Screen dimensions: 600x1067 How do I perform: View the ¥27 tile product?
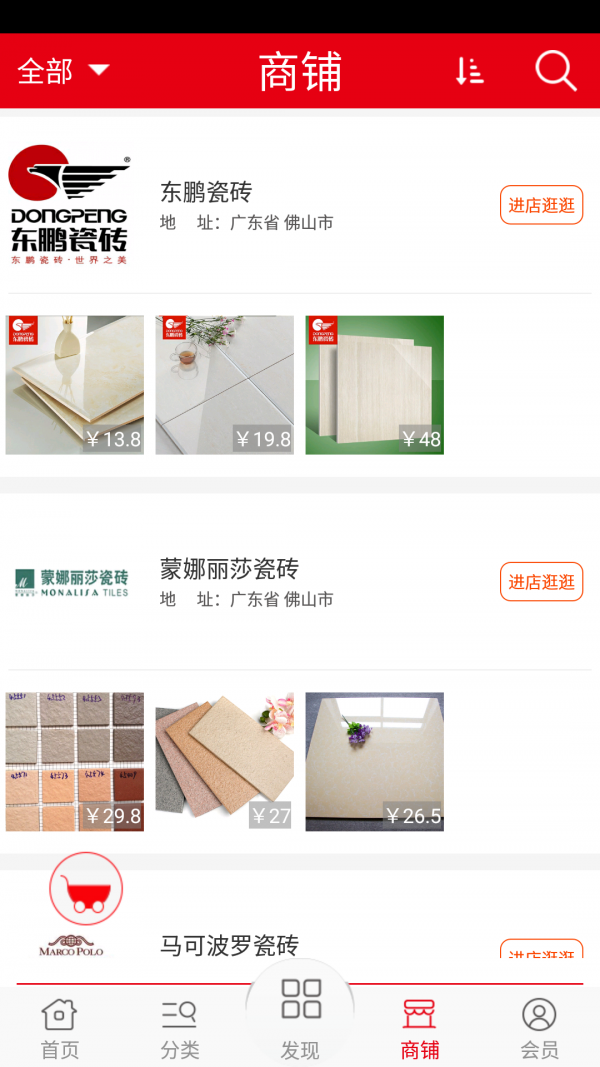(x=225, y=762)
